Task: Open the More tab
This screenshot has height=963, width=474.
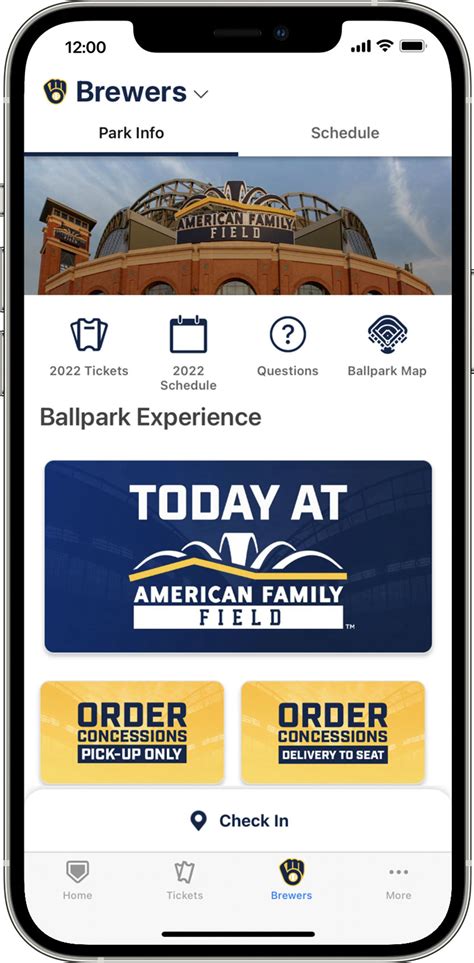Action: click(398, 881)
